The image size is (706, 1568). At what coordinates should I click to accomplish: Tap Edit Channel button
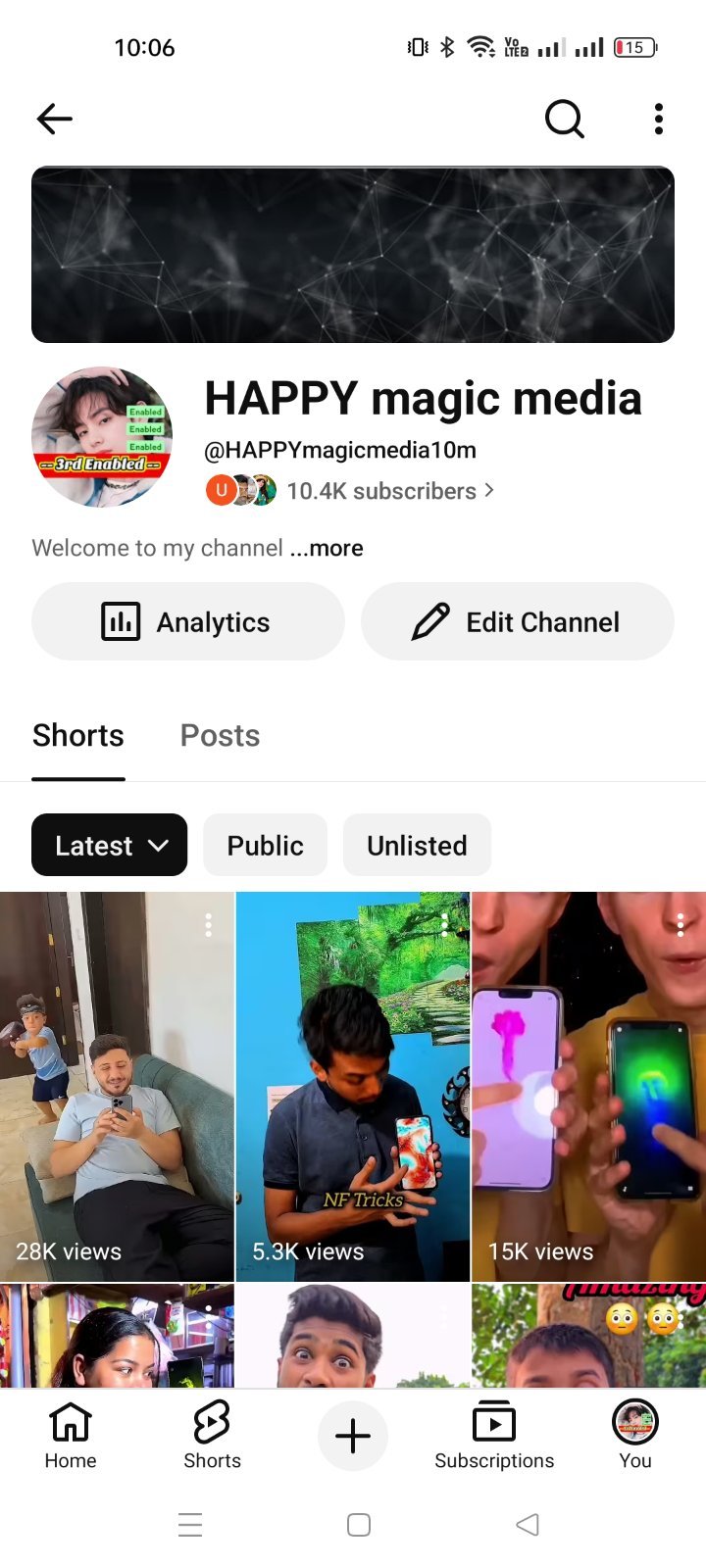[518, 621]
